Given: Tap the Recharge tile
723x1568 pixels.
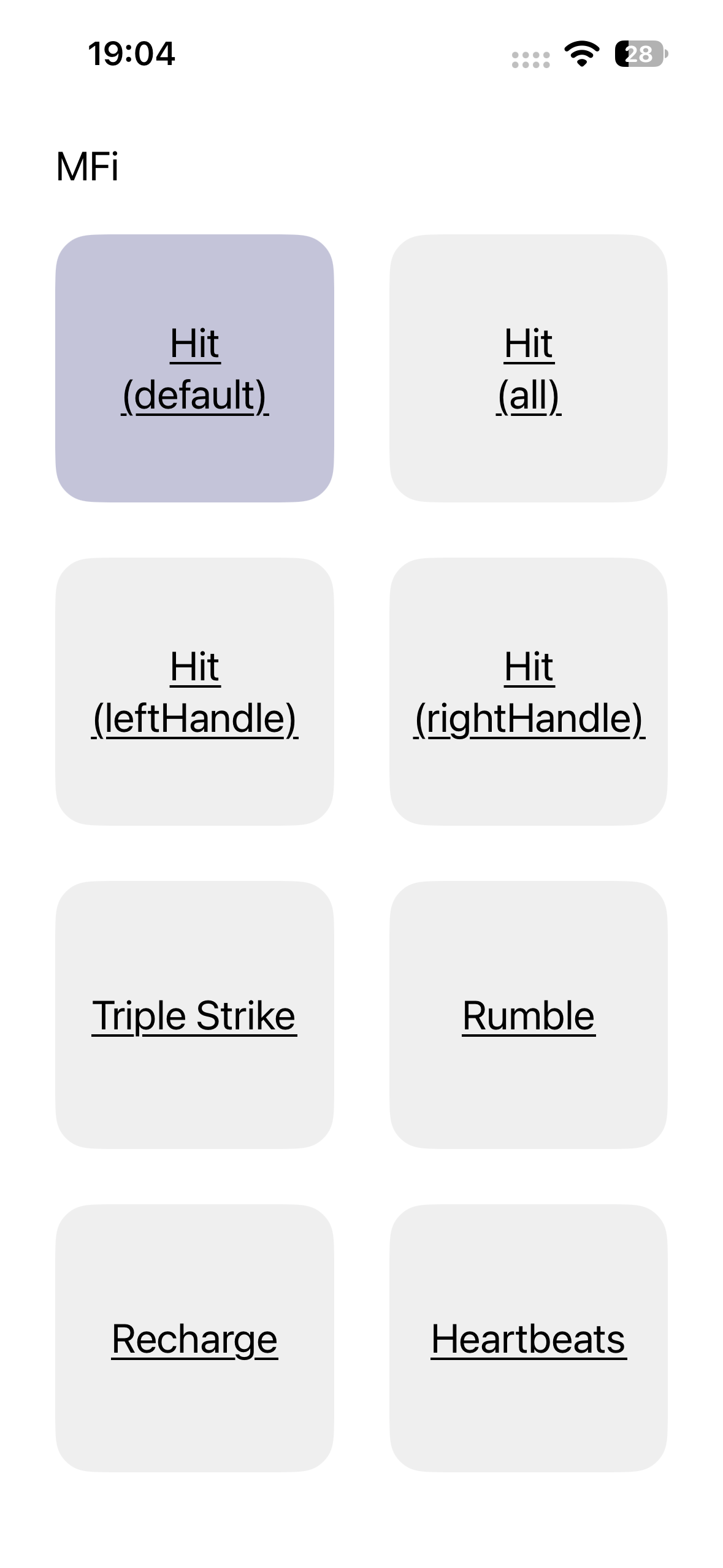Looking at the screenshot, I should click(x=194, y=1338).
